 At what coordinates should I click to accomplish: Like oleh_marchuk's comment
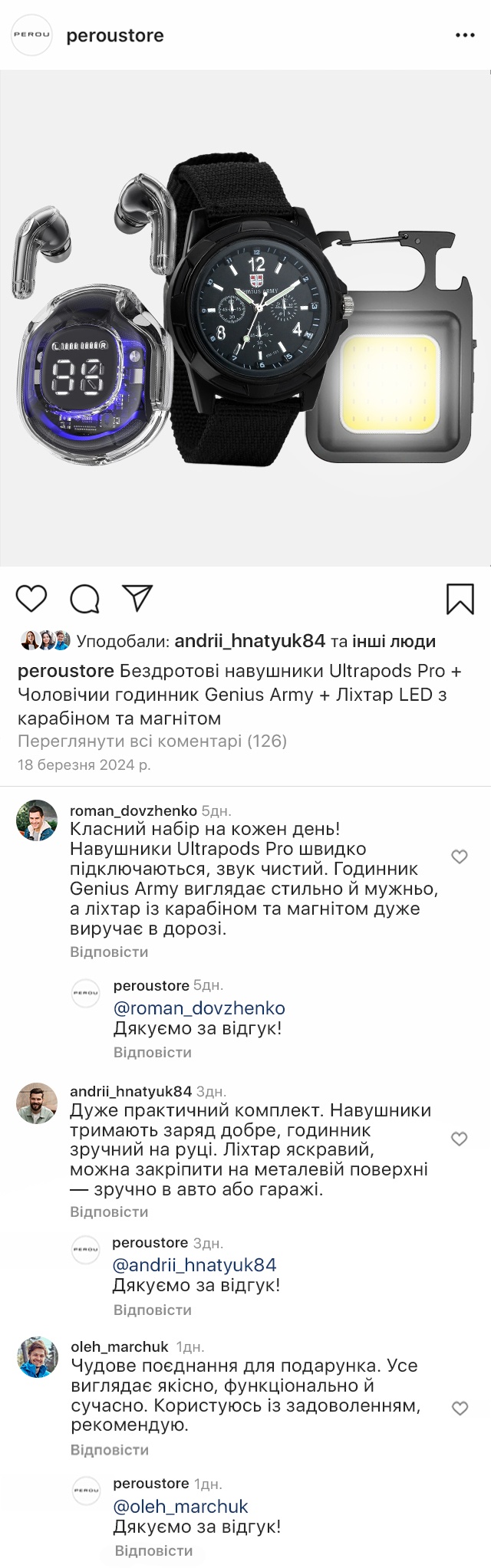click(x=460, y=1409)
